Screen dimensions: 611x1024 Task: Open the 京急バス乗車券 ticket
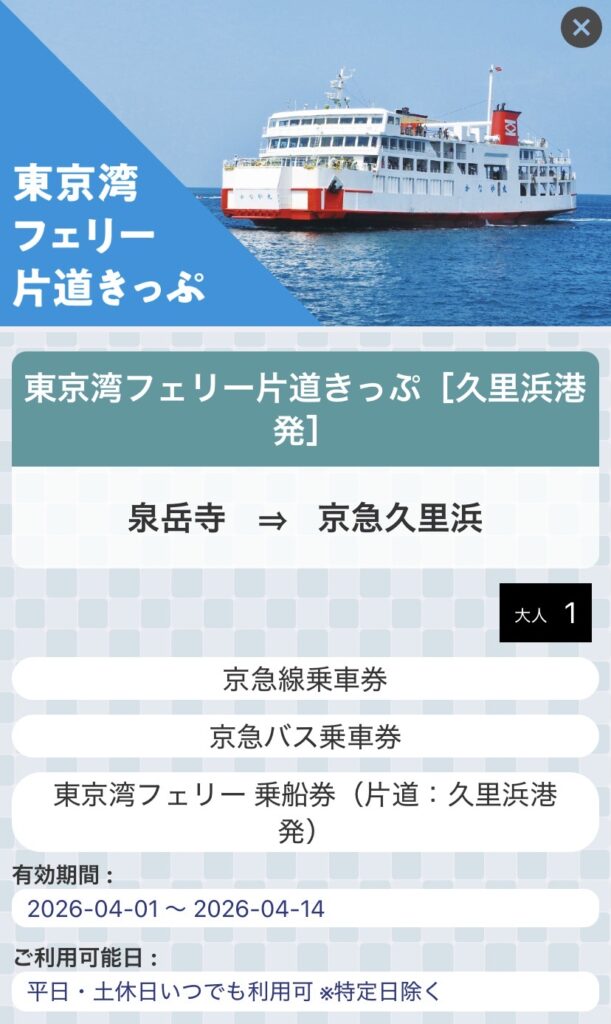point(305,737)
